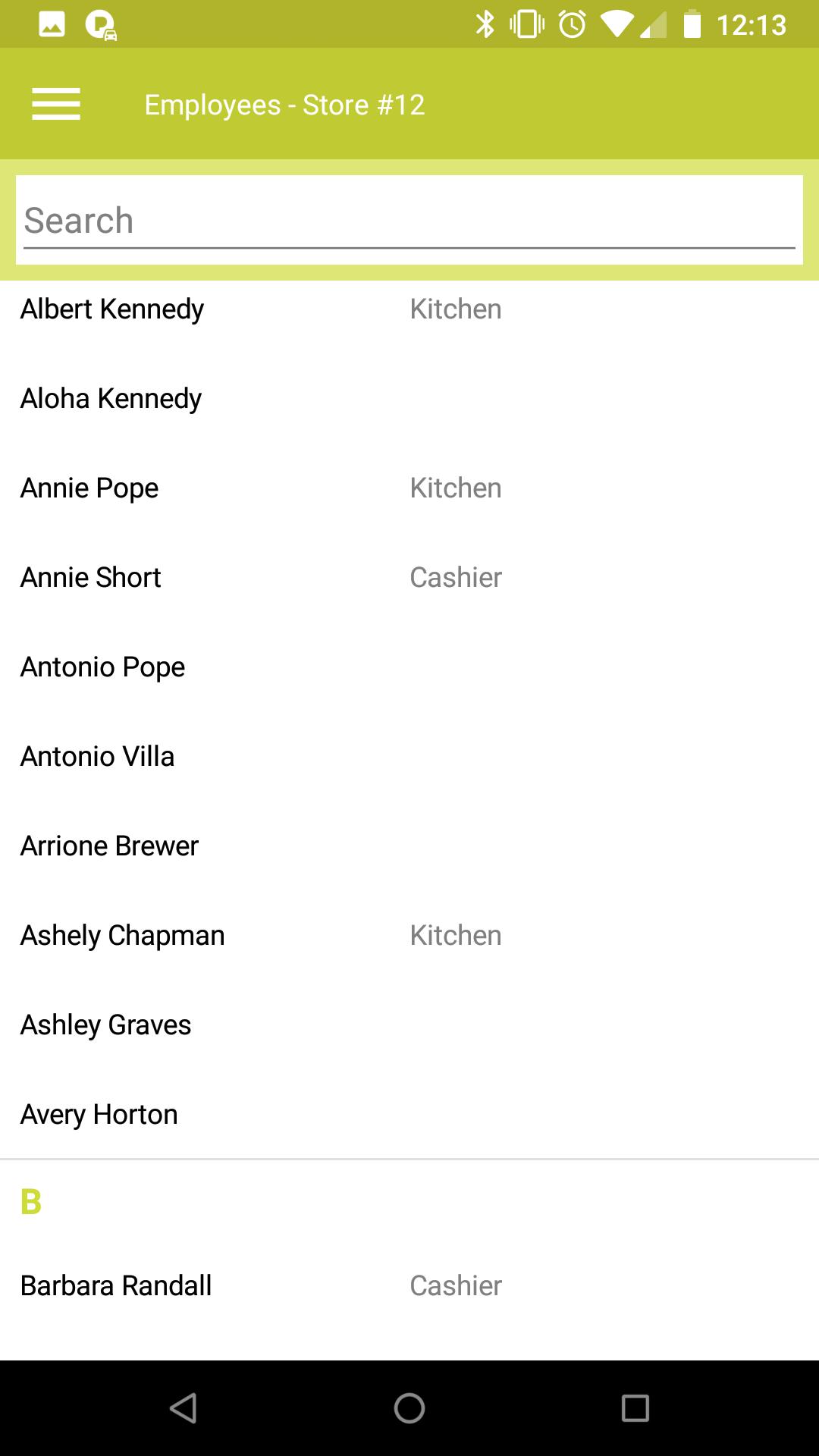Screen dimensions: 819x1456
Task: Select Avery Horton from employees
Action: 99,1115
